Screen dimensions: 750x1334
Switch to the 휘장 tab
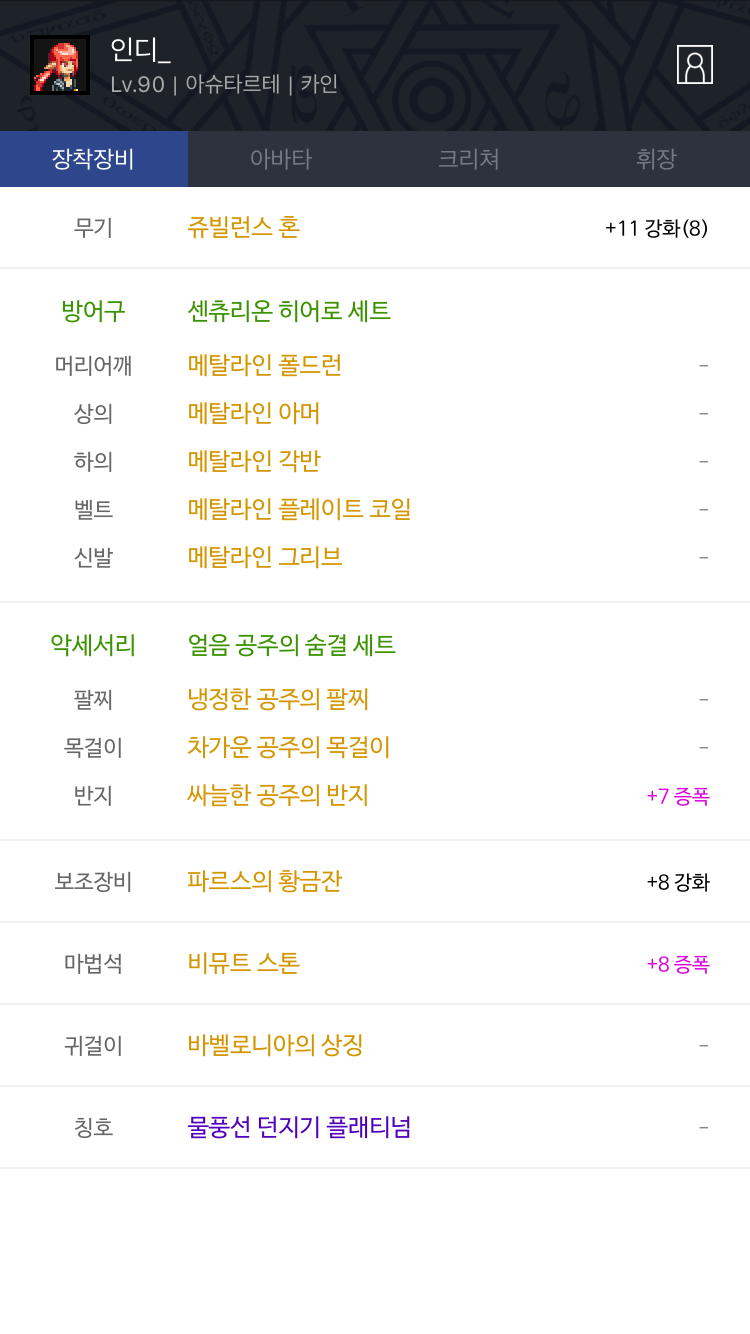click(x=656, y=159)
